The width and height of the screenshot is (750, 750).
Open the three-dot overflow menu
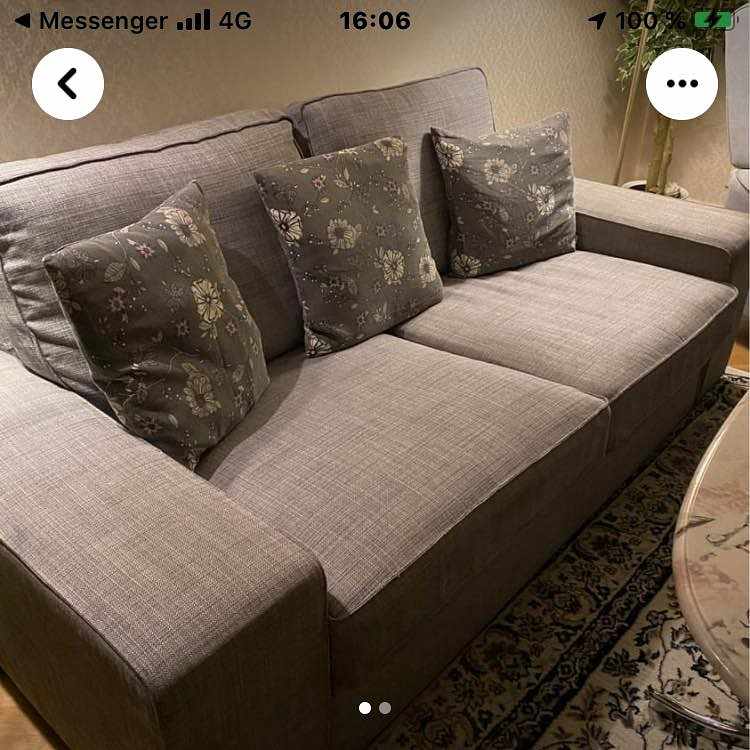(x=682, y=84)
